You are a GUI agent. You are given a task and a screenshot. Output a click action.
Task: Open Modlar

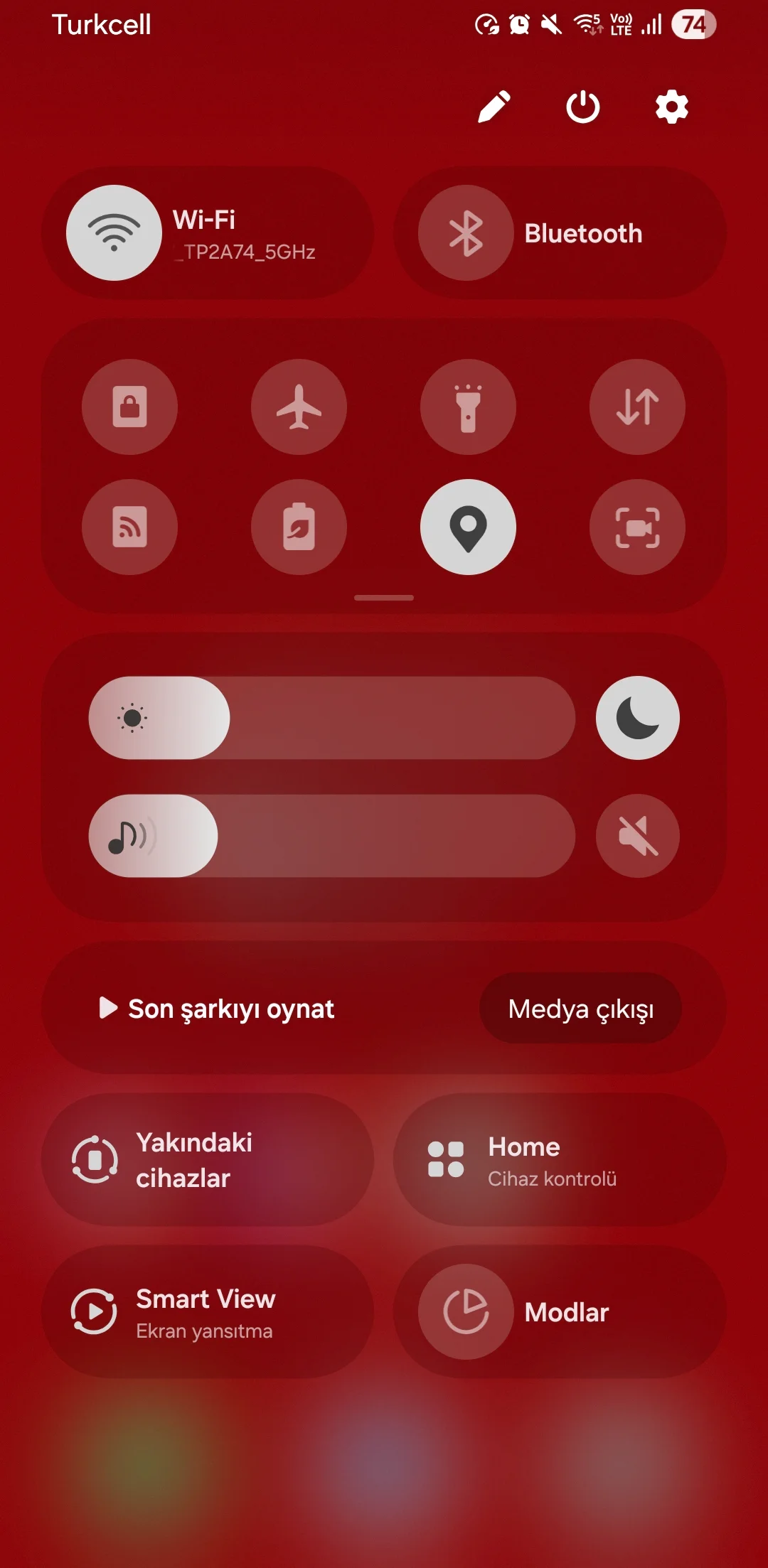click(560, 1312)
